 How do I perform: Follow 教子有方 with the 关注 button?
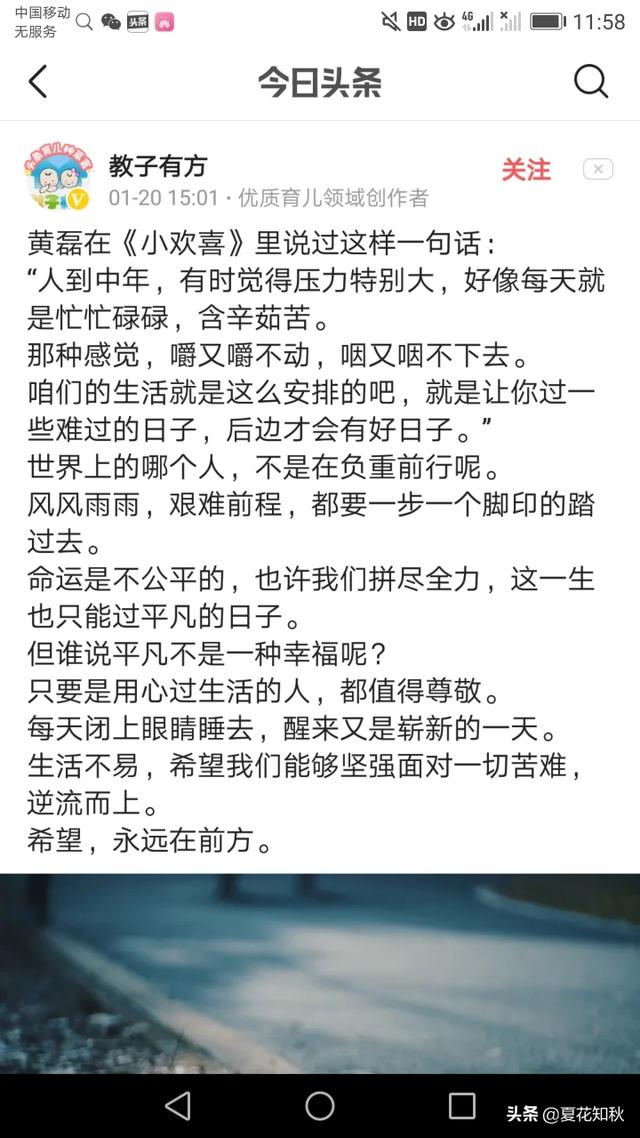tap(526, 169)
